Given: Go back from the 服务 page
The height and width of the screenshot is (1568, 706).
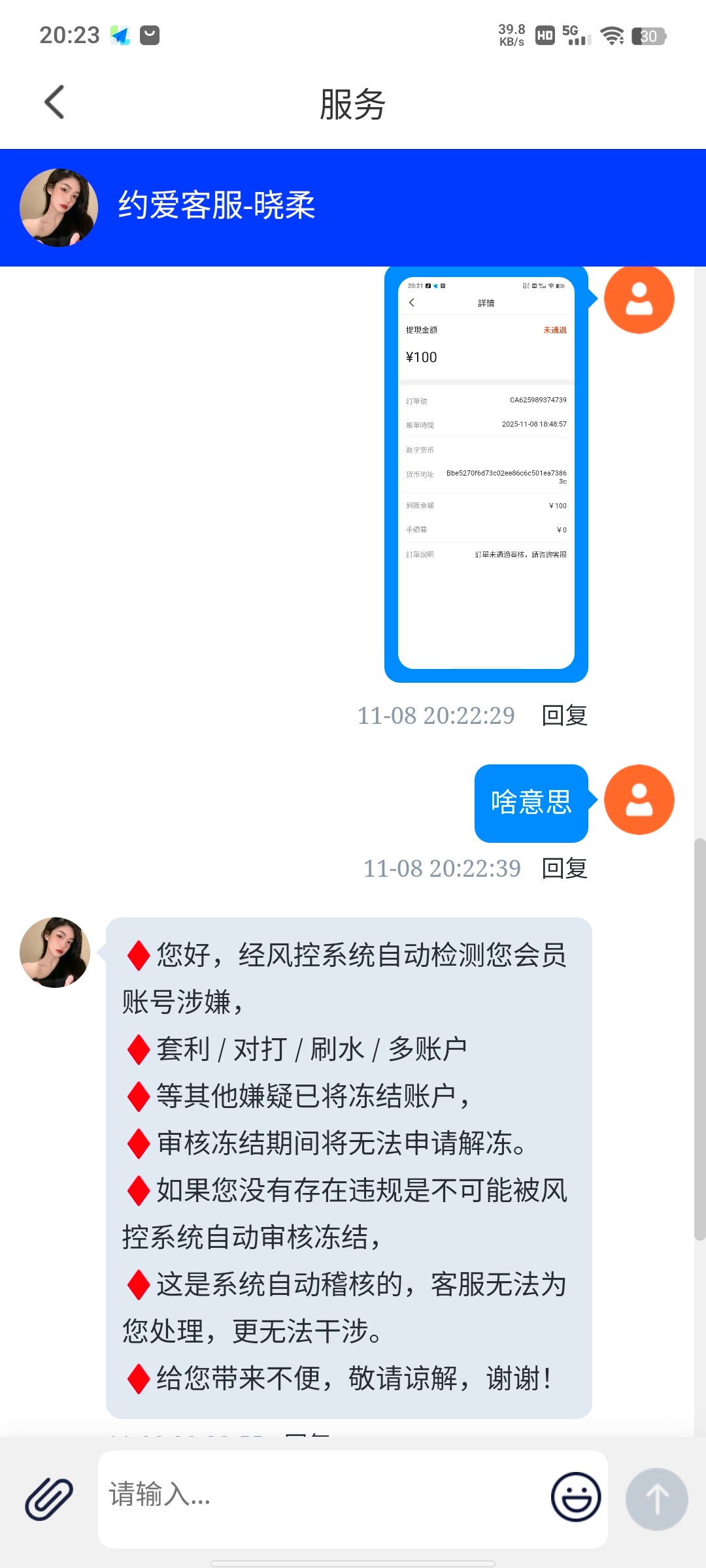Looking at the screenshot, I should [x=54, y=103].
